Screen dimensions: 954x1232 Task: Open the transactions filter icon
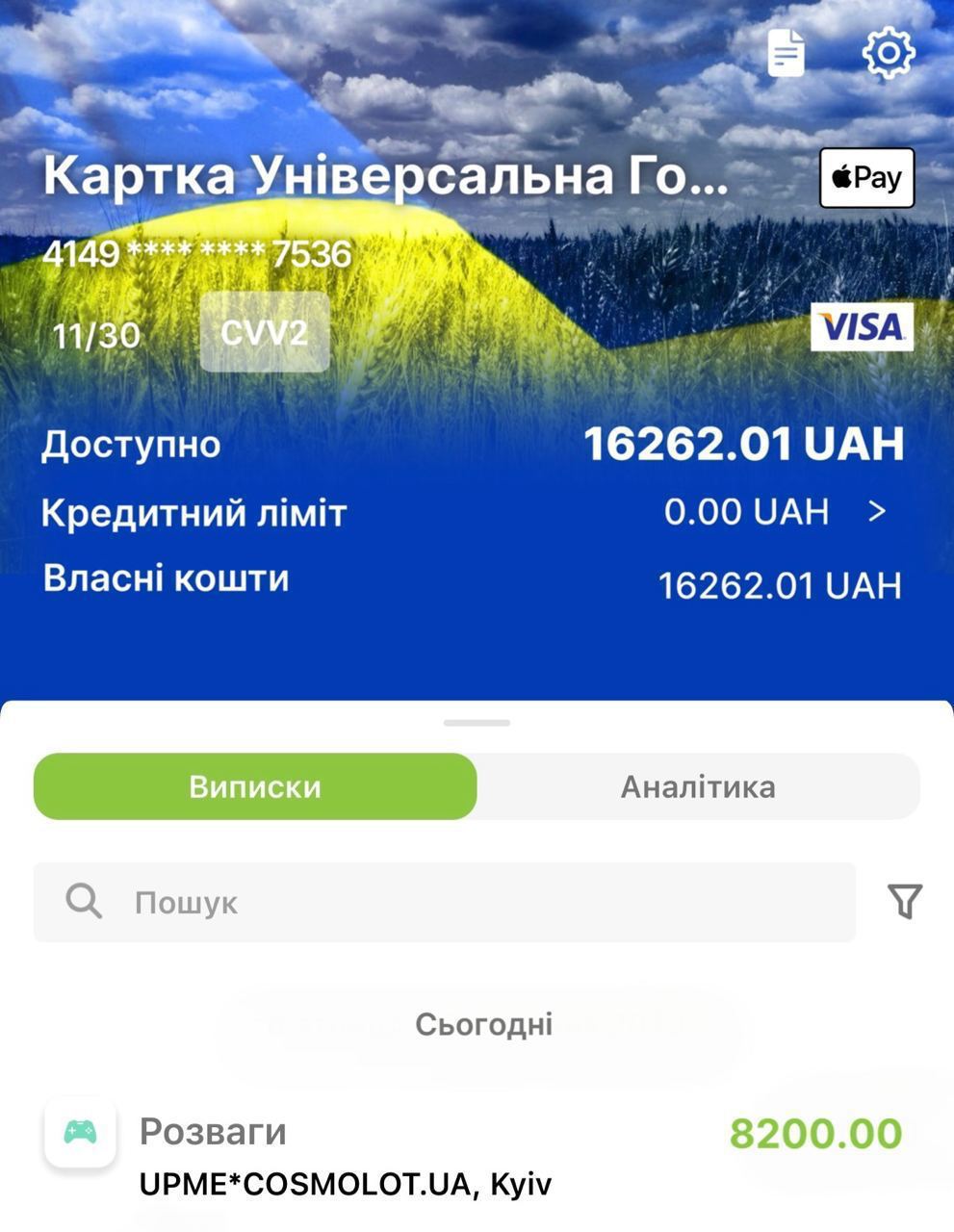pos(905,902)
